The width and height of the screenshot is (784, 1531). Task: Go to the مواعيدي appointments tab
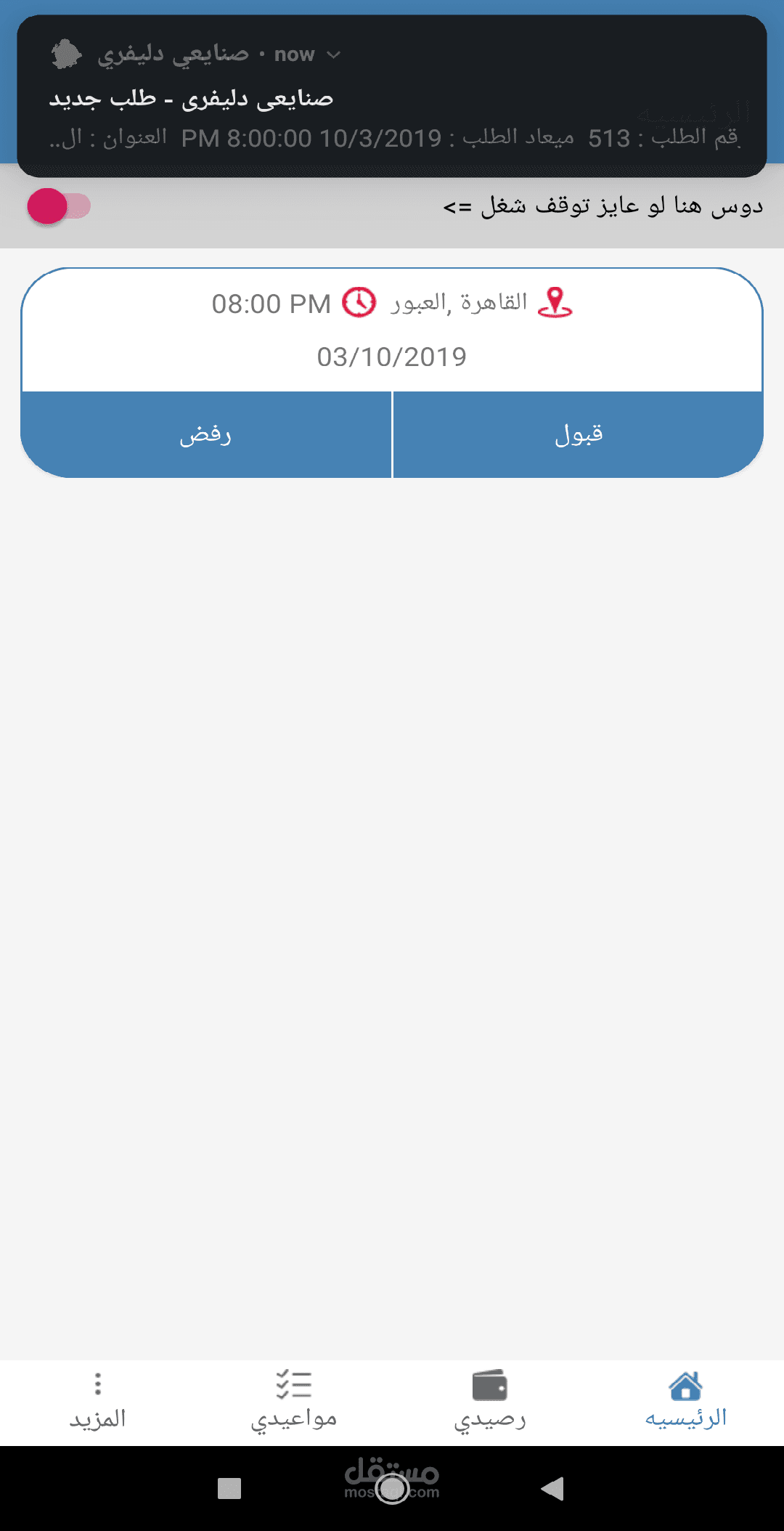click(x=294, y=1402)
